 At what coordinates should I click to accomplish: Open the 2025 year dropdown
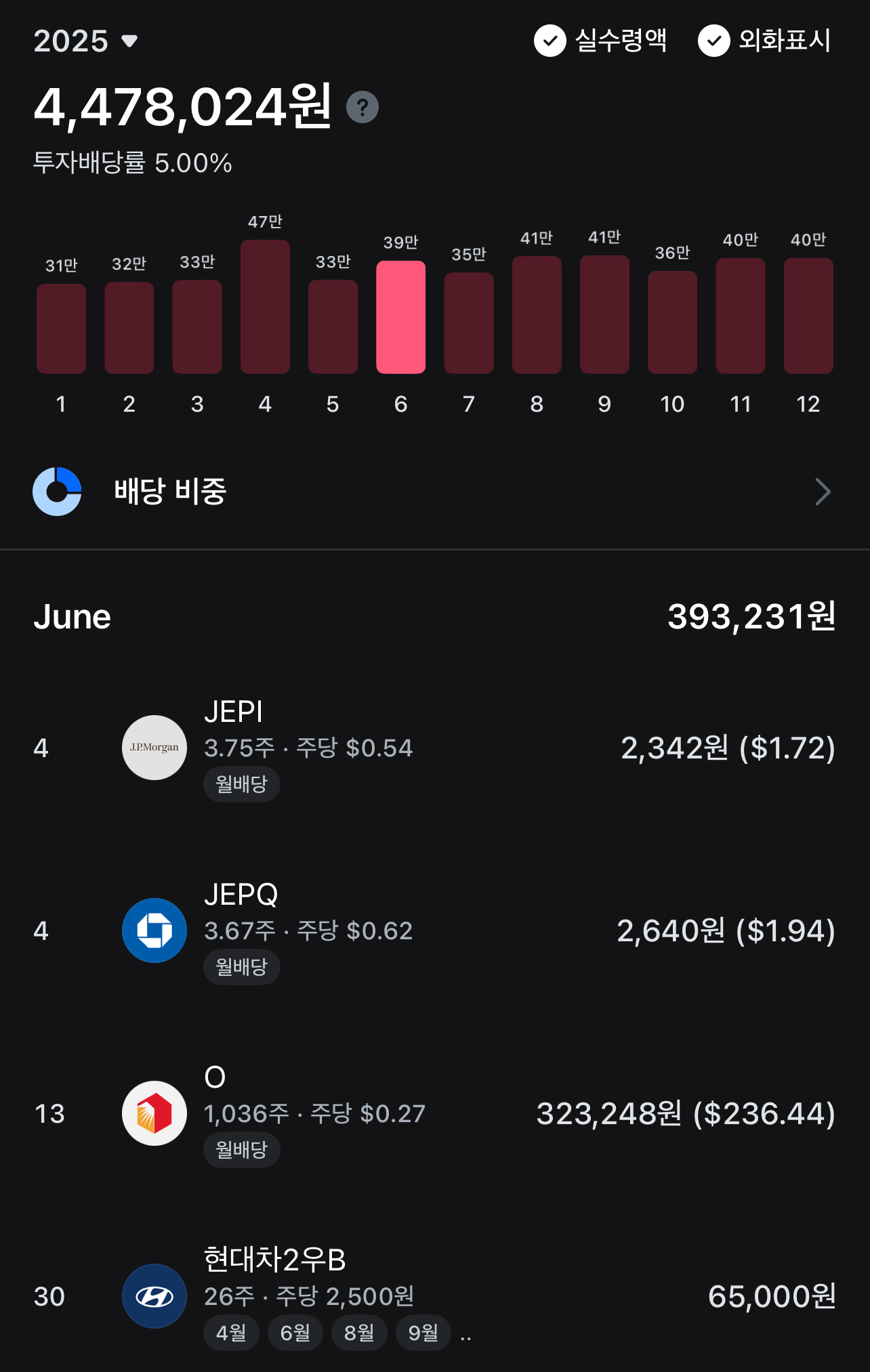[x=85, y=41]
